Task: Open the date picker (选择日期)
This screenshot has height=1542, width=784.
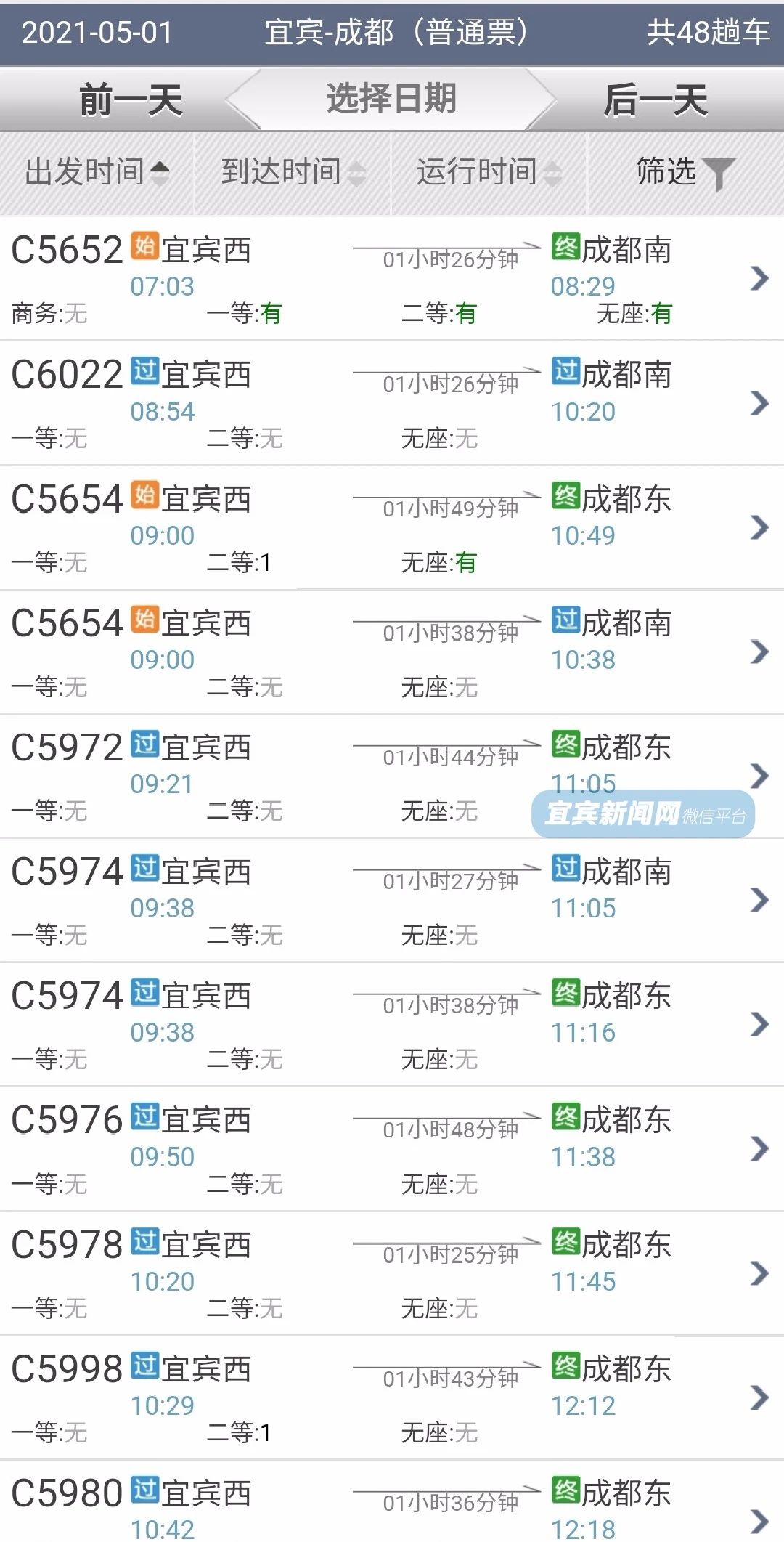Action: coord(391,99)
